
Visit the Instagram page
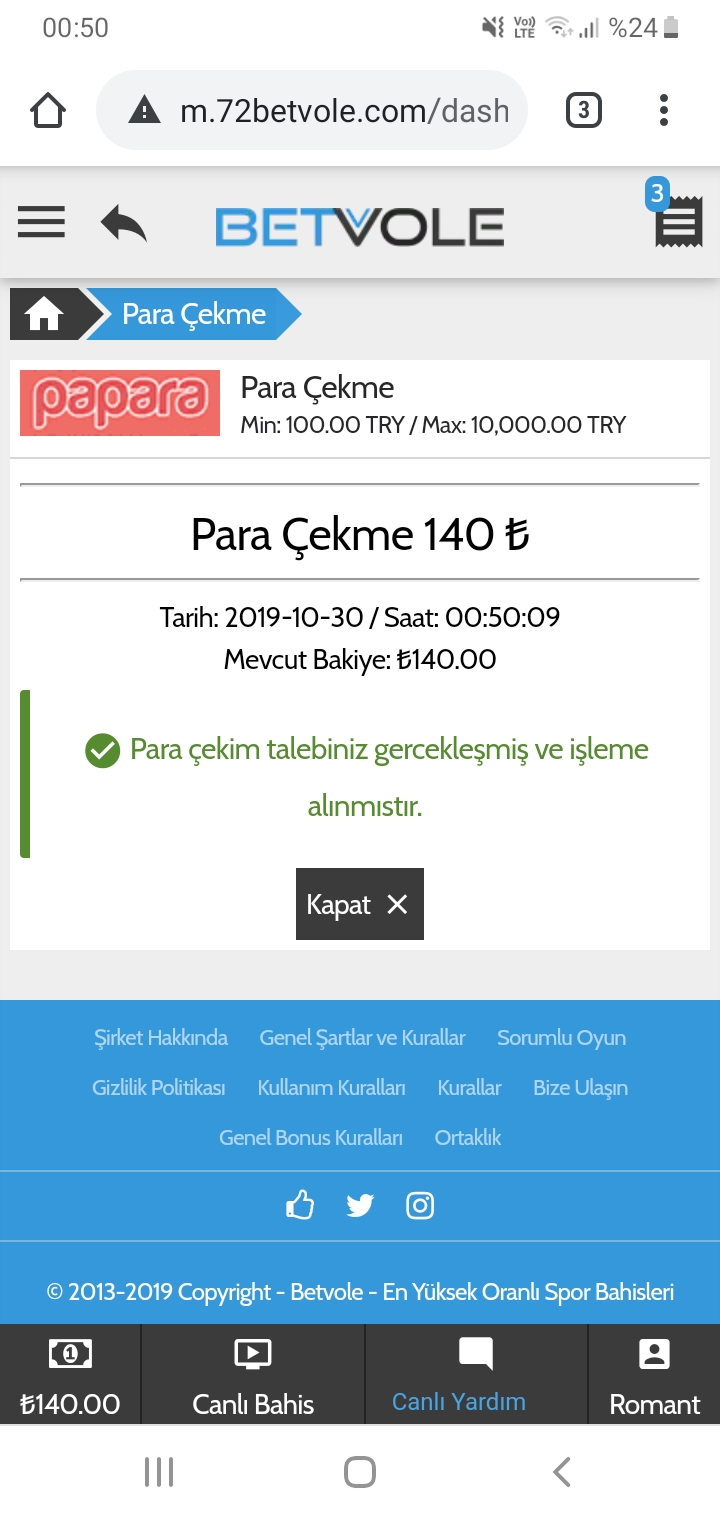point(420,1206)
